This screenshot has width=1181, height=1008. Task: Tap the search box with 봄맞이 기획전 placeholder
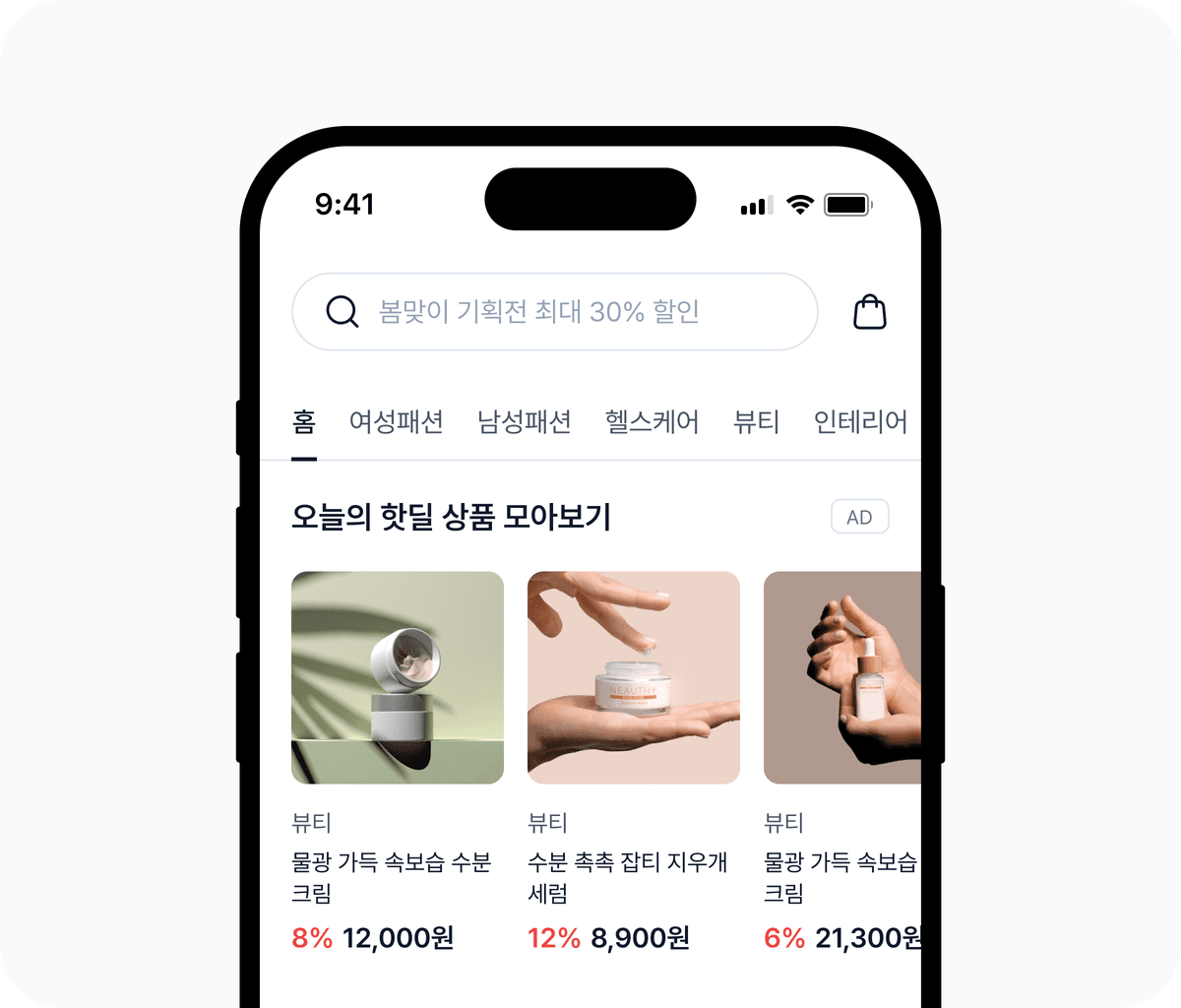[554, 312]
